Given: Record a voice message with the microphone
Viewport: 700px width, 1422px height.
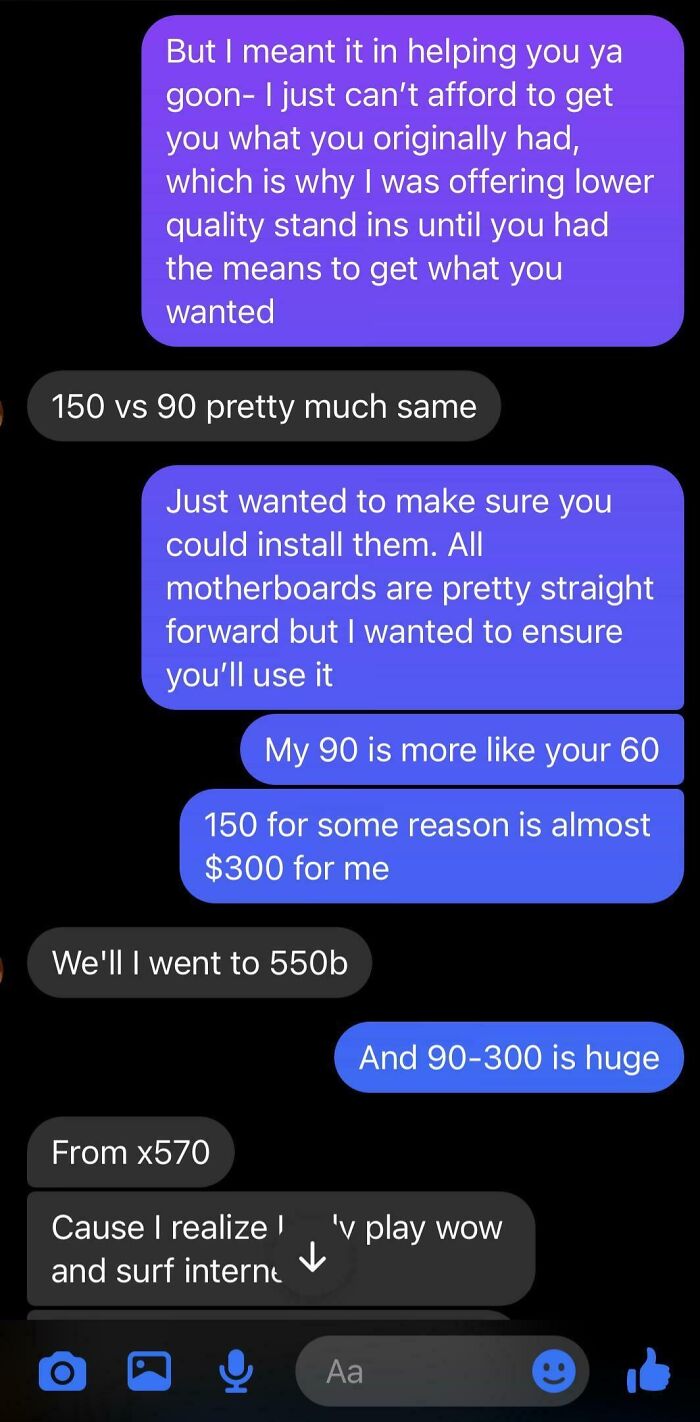Looking at the screenshot, I should (x=236, y=1372).
